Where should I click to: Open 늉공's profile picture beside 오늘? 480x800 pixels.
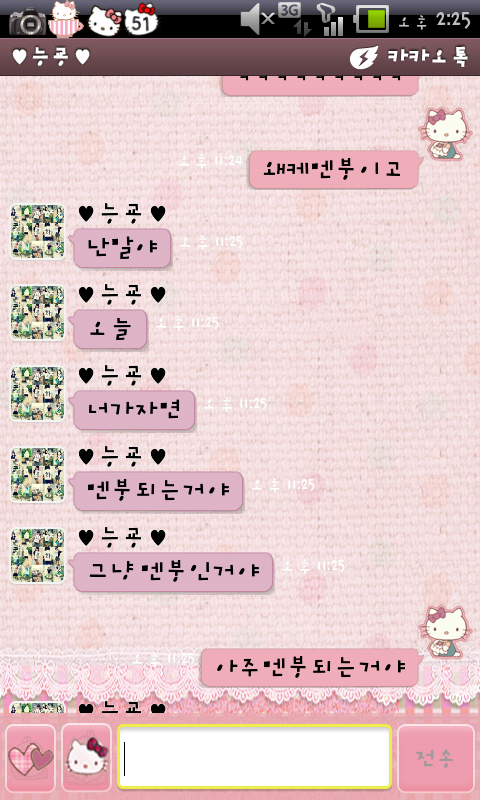(38, 313)
